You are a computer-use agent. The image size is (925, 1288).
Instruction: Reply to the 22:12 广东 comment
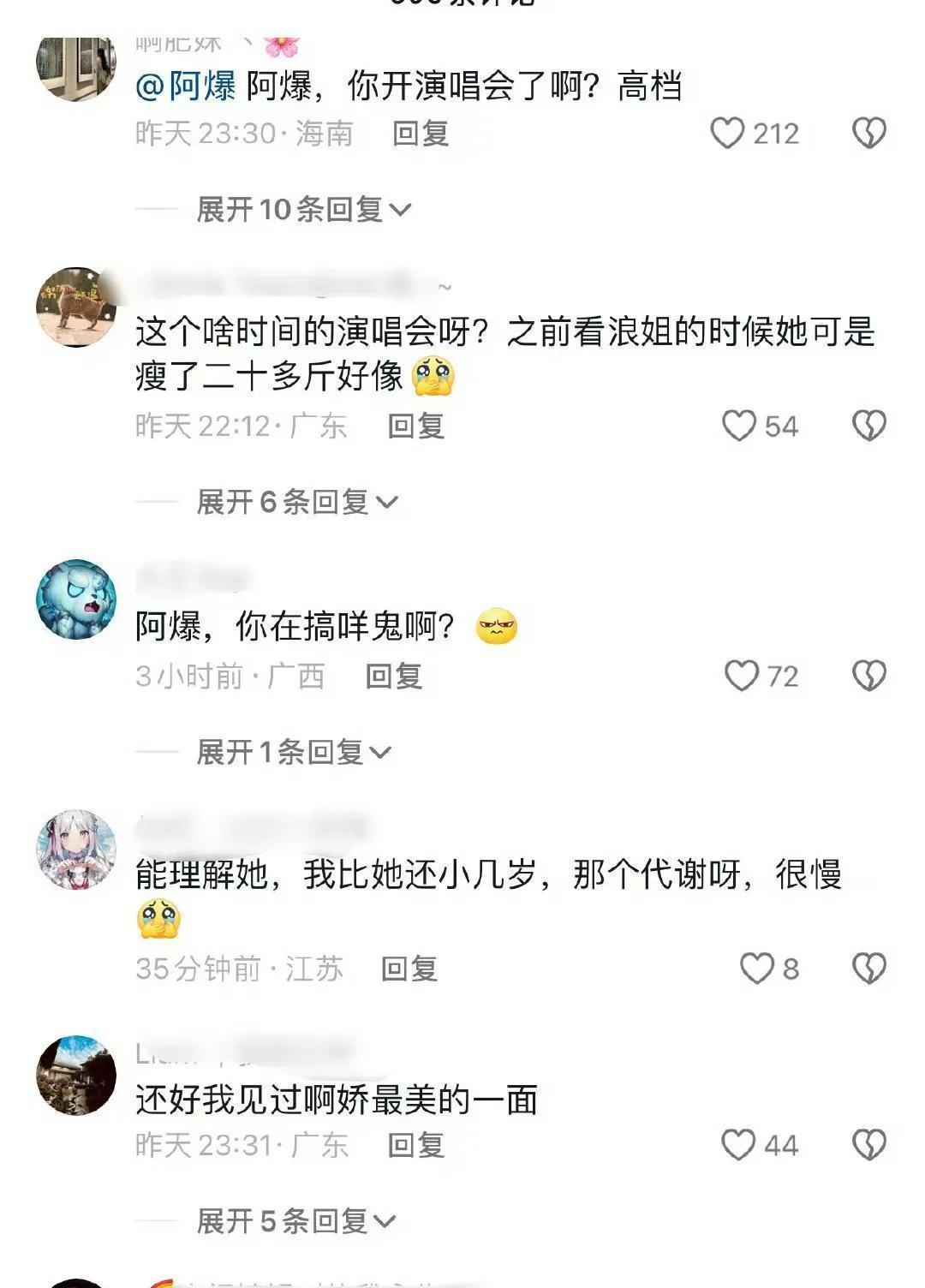pos(415,426)
